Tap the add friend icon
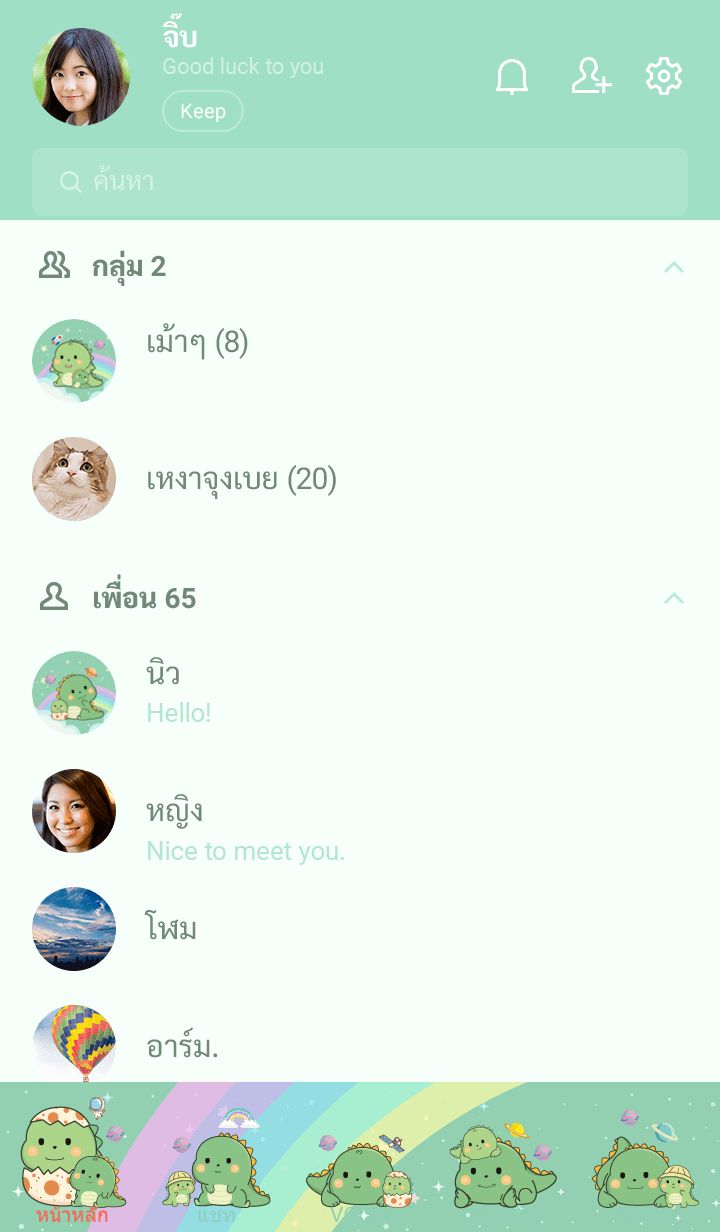 click(591, 77)
